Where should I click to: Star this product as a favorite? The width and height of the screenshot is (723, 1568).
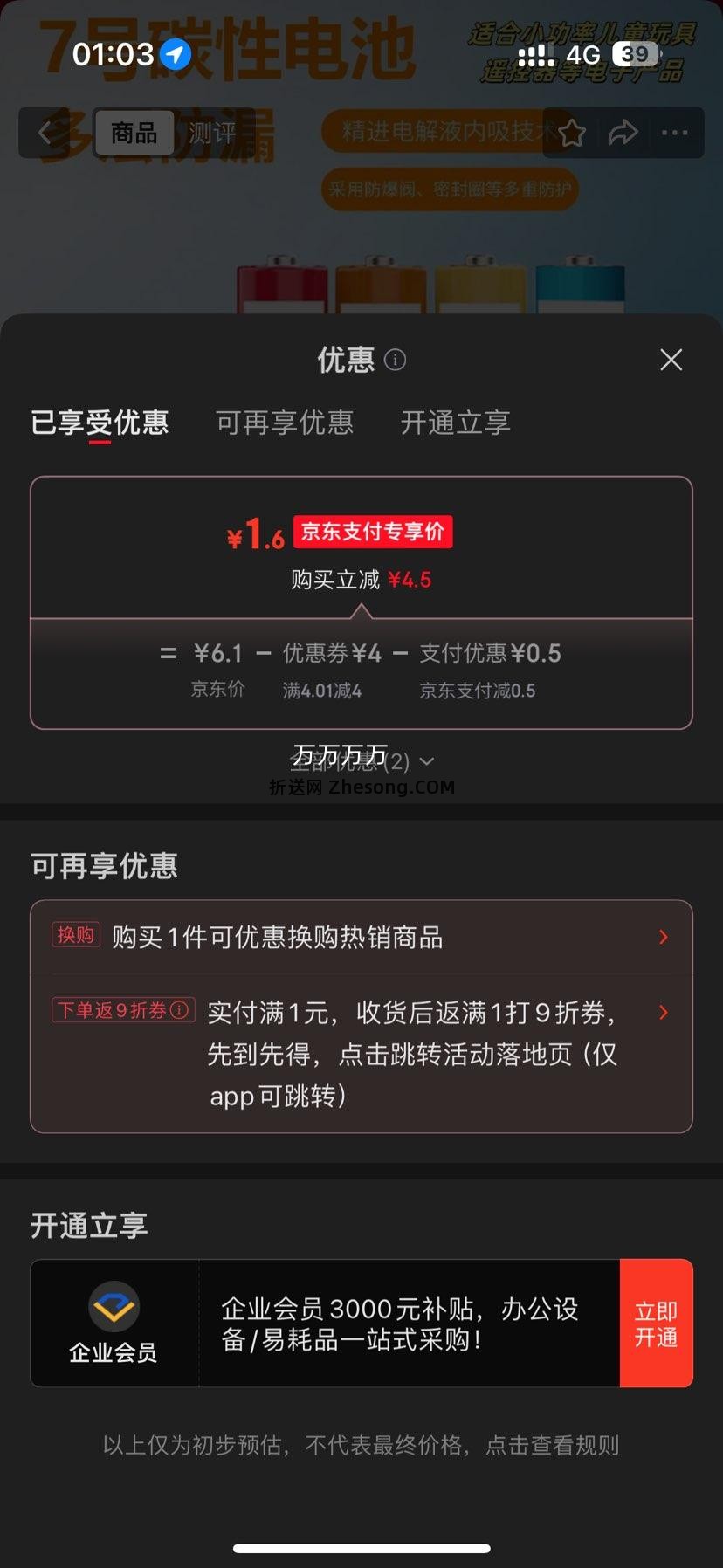572,133
